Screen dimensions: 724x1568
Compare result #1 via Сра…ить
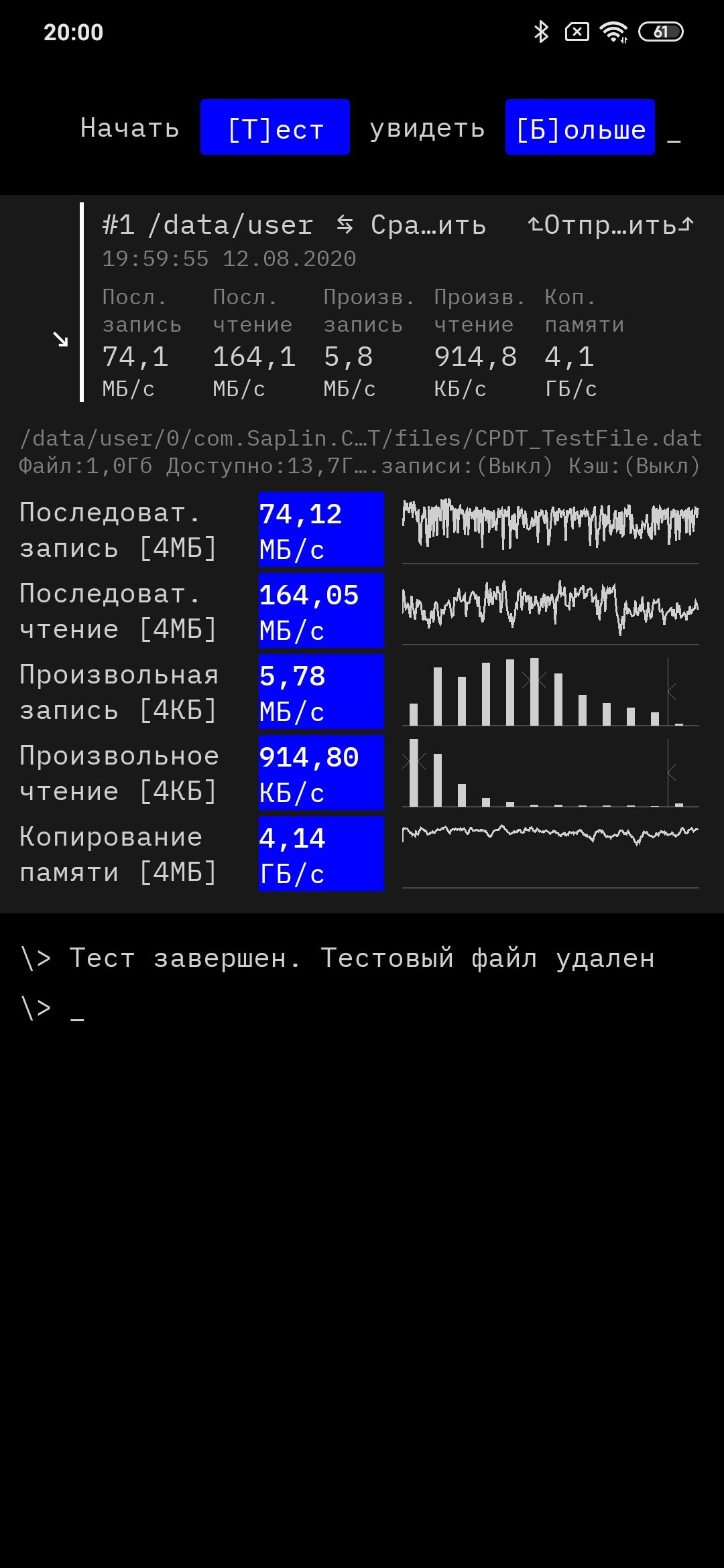(x=411, y=225)
